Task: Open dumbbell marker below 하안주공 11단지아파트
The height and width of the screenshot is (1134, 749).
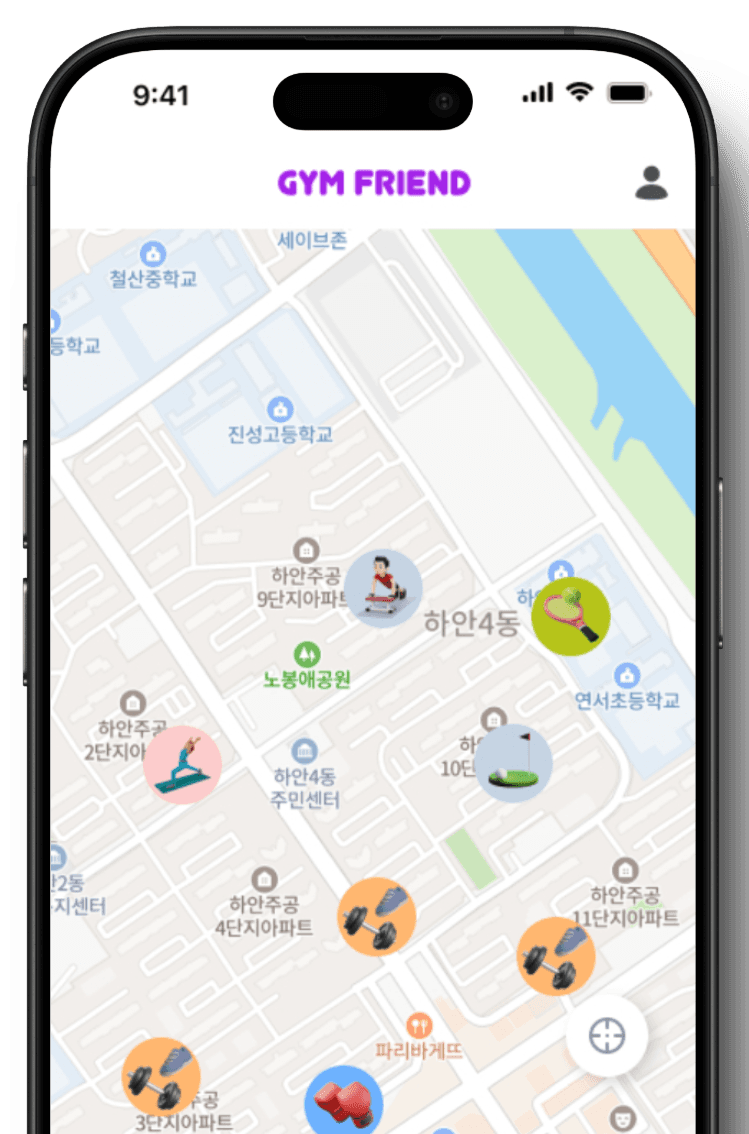Action: coord(556,957)
